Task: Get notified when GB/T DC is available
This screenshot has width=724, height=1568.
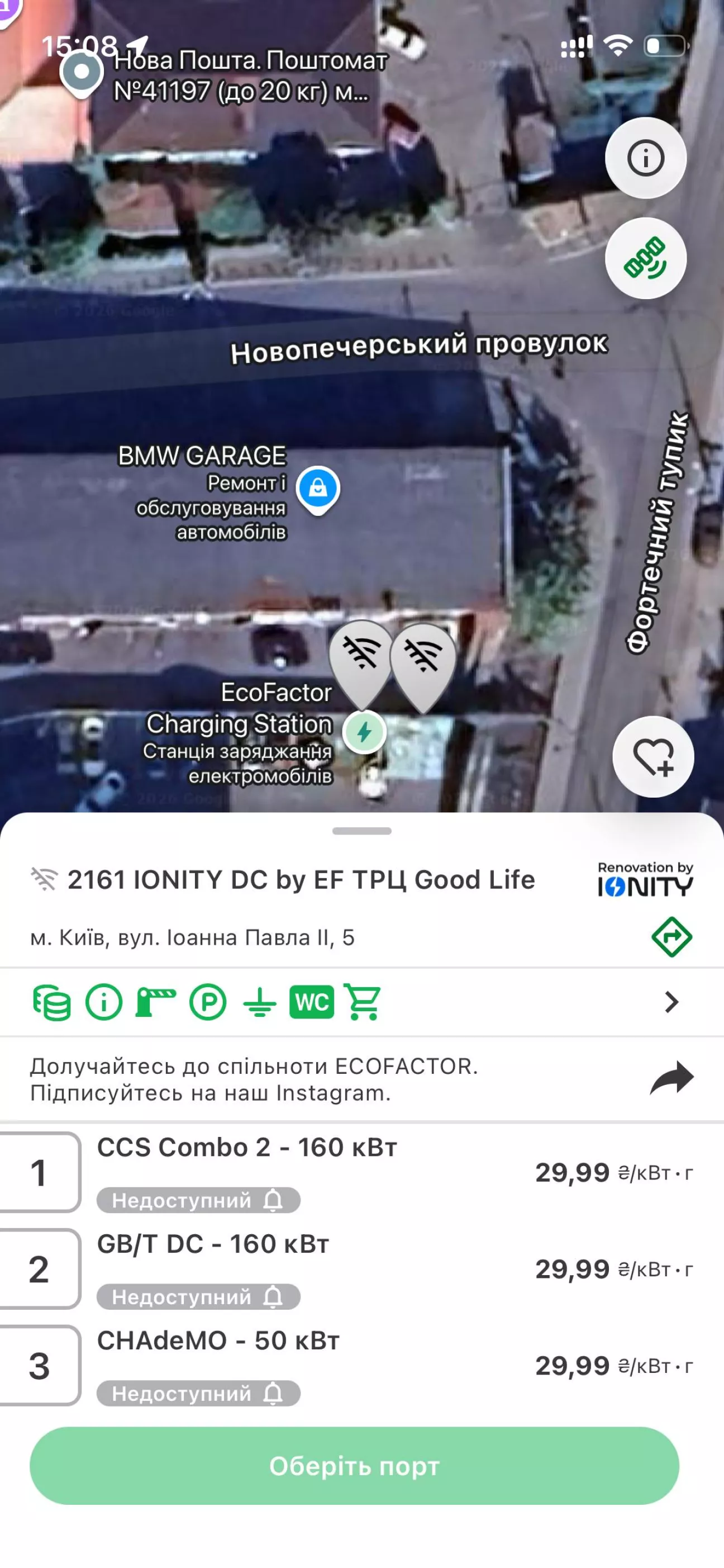Action: tap(273, 1297)
